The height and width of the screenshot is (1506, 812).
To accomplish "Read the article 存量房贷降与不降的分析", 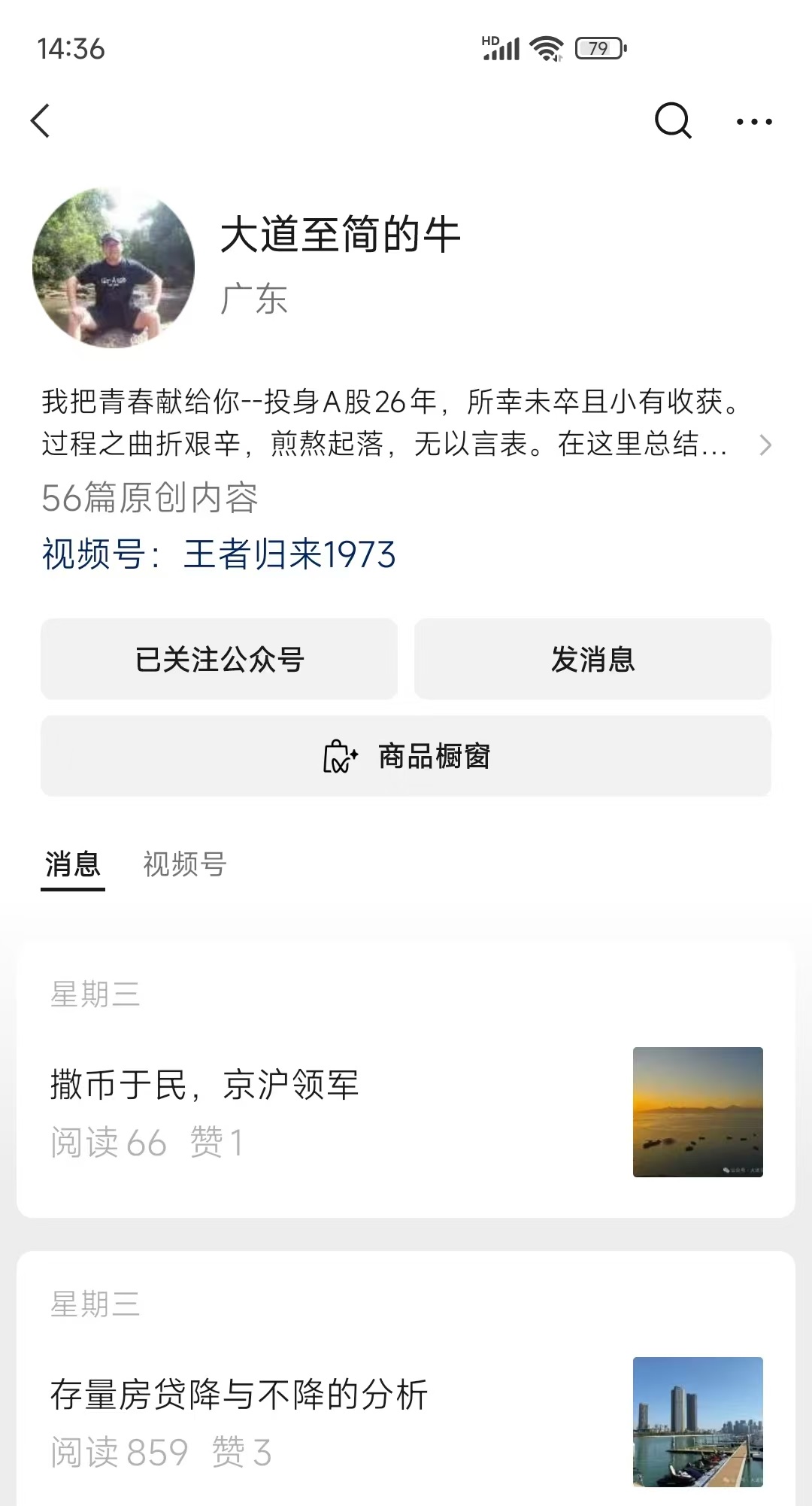I will click(x=239, y=1395).
